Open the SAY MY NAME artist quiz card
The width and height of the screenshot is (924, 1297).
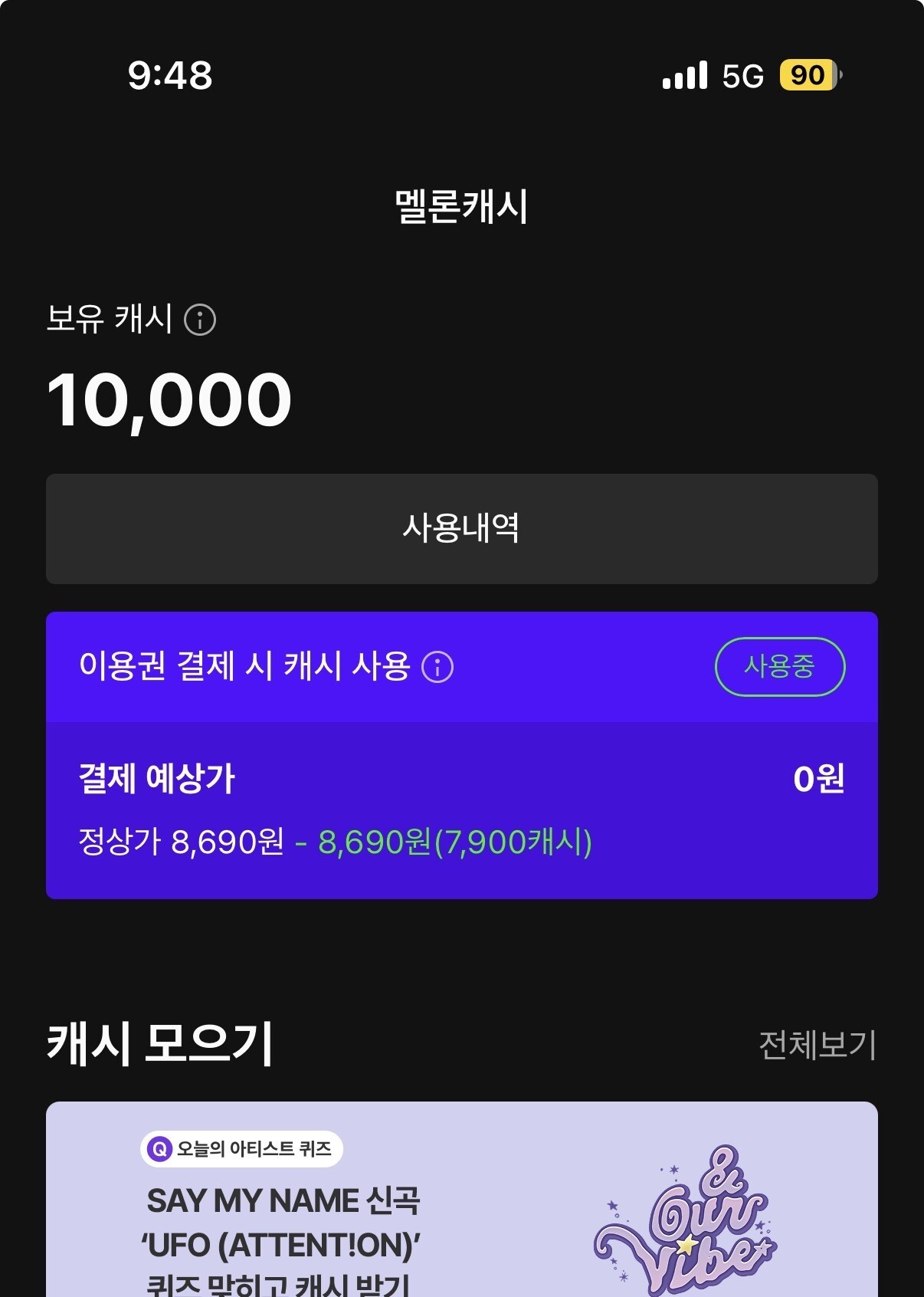461,1203
